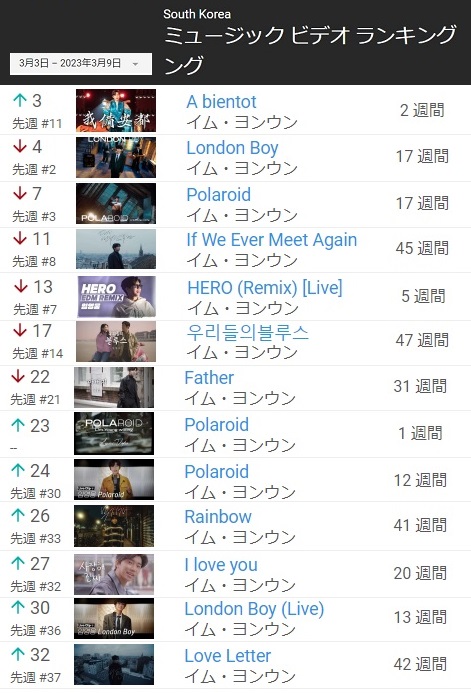The height and width of the screenshot is (693, 471).
Task: Open the London Boy (Live) link
Action: [254, 609]
